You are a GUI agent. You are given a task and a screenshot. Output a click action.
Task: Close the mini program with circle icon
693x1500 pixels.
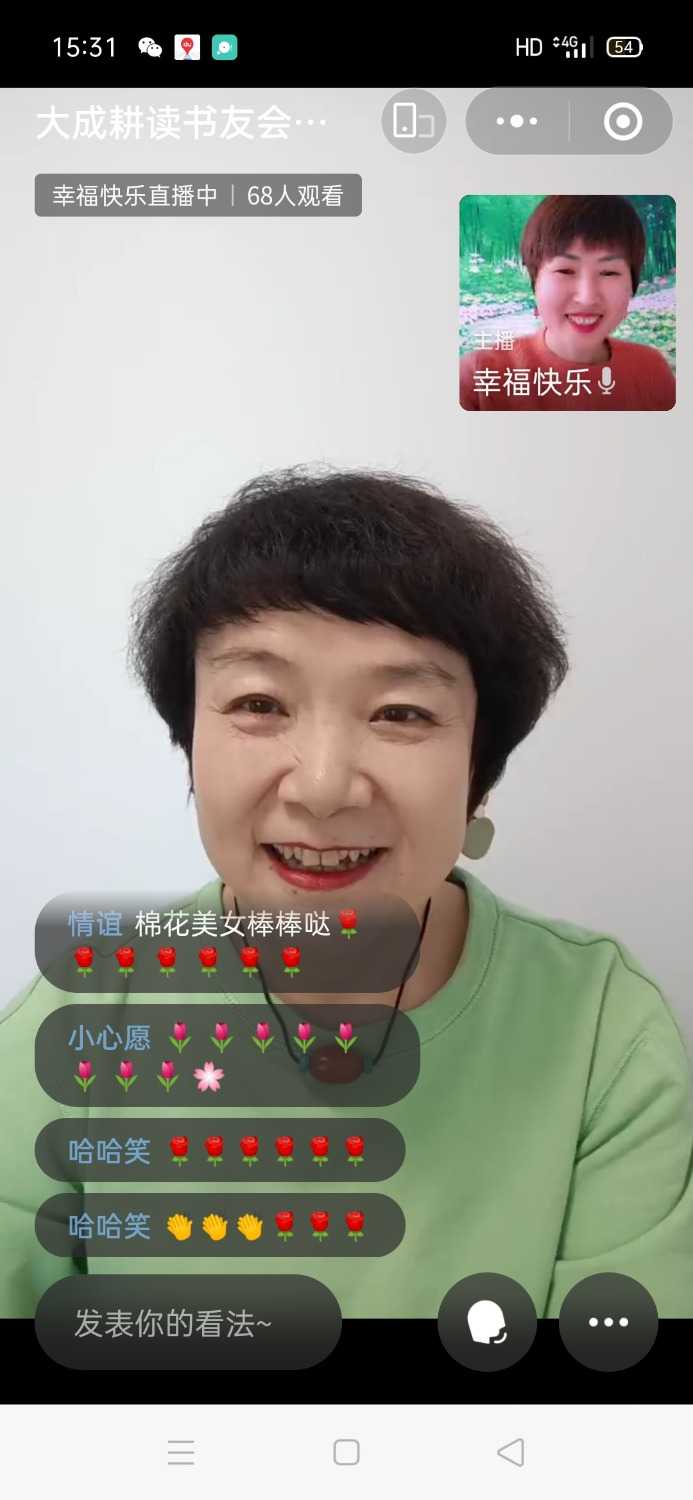pos(622,121)
